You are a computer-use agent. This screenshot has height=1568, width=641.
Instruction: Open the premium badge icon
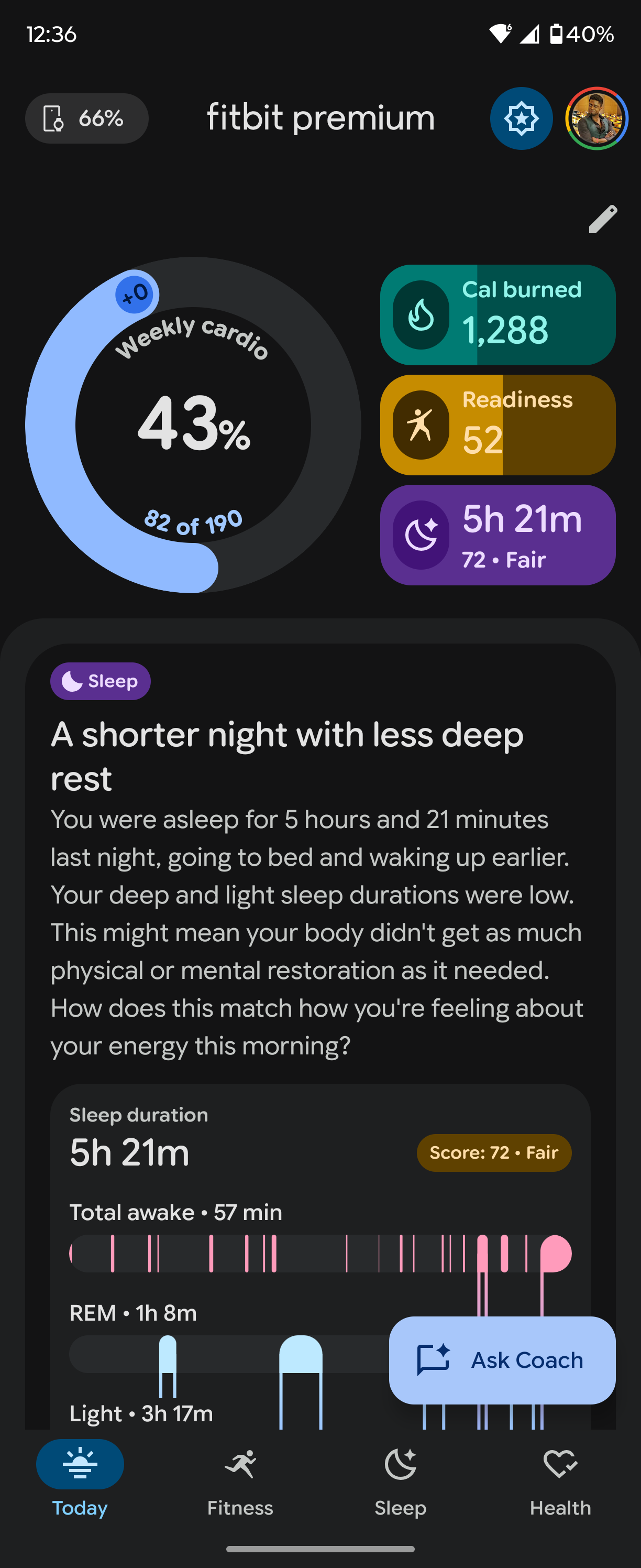(521, 118)
